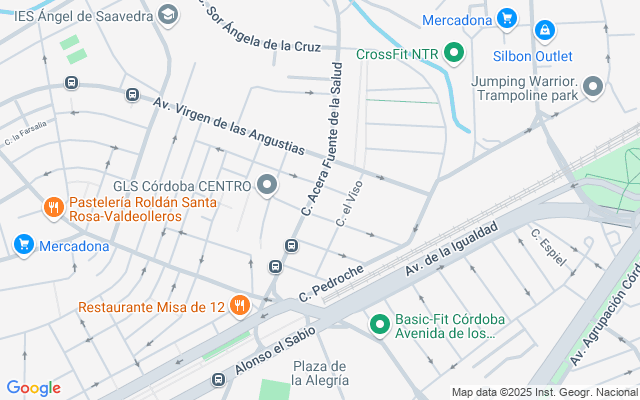Viewport: 640px width, 400px height.
Task: Open the IES Ángel de Saavedra school pin
Action: click(x=167, y=14)
